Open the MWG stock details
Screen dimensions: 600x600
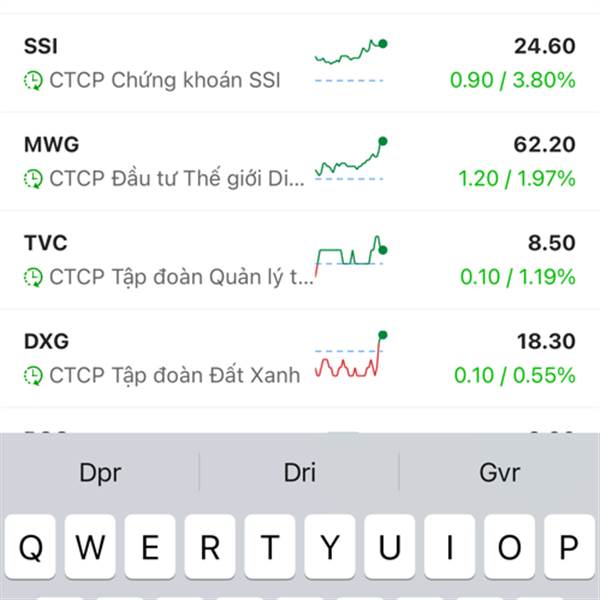(300, 161)
